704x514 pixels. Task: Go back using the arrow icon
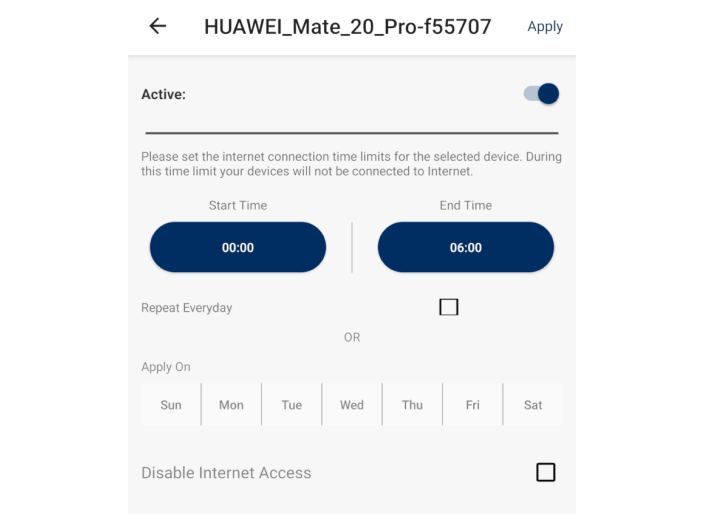click(158, 27)
